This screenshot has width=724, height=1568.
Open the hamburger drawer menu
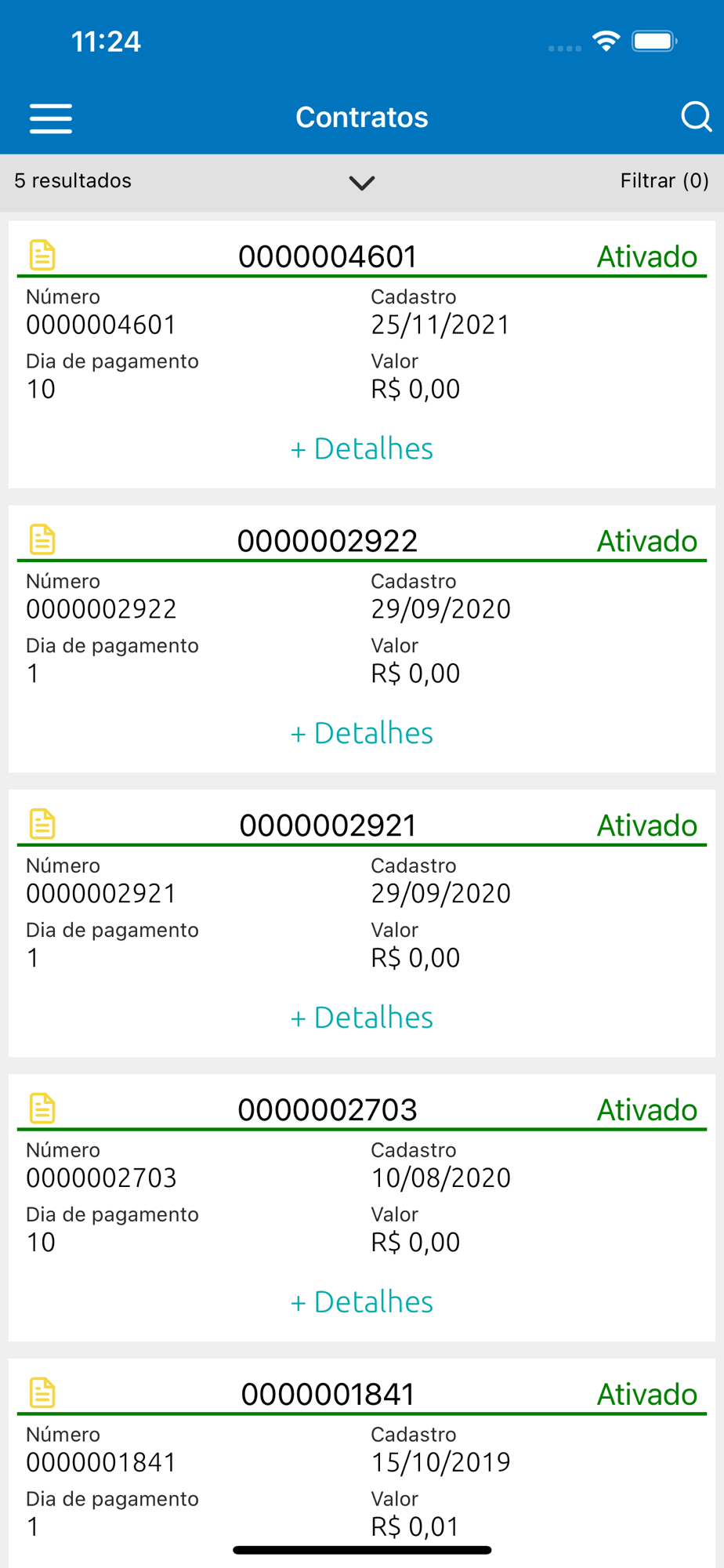pos(51,118)
